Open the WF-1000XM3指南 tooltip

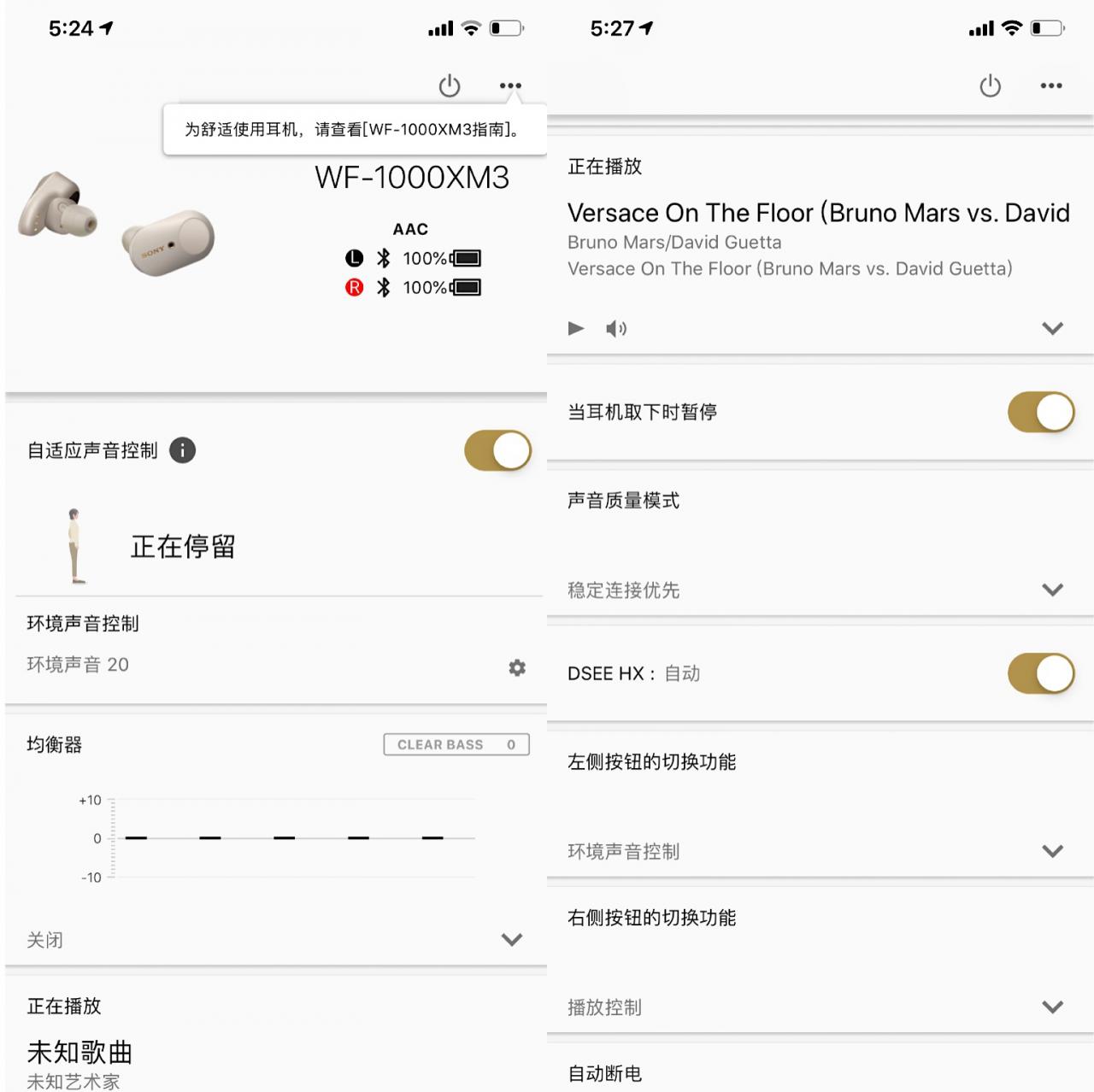pos(354,130)
